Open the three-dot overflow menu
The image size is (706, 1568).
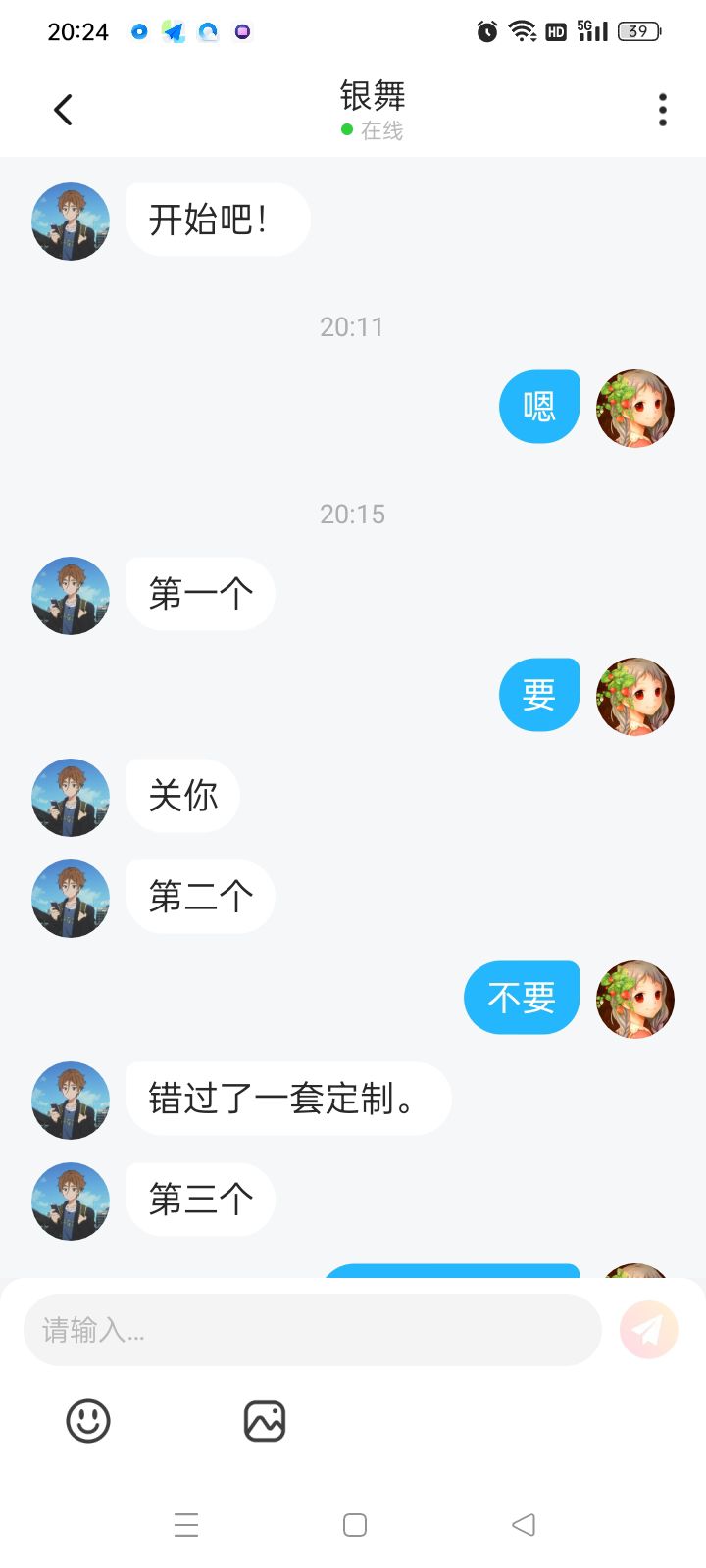[x=663, y=110]
